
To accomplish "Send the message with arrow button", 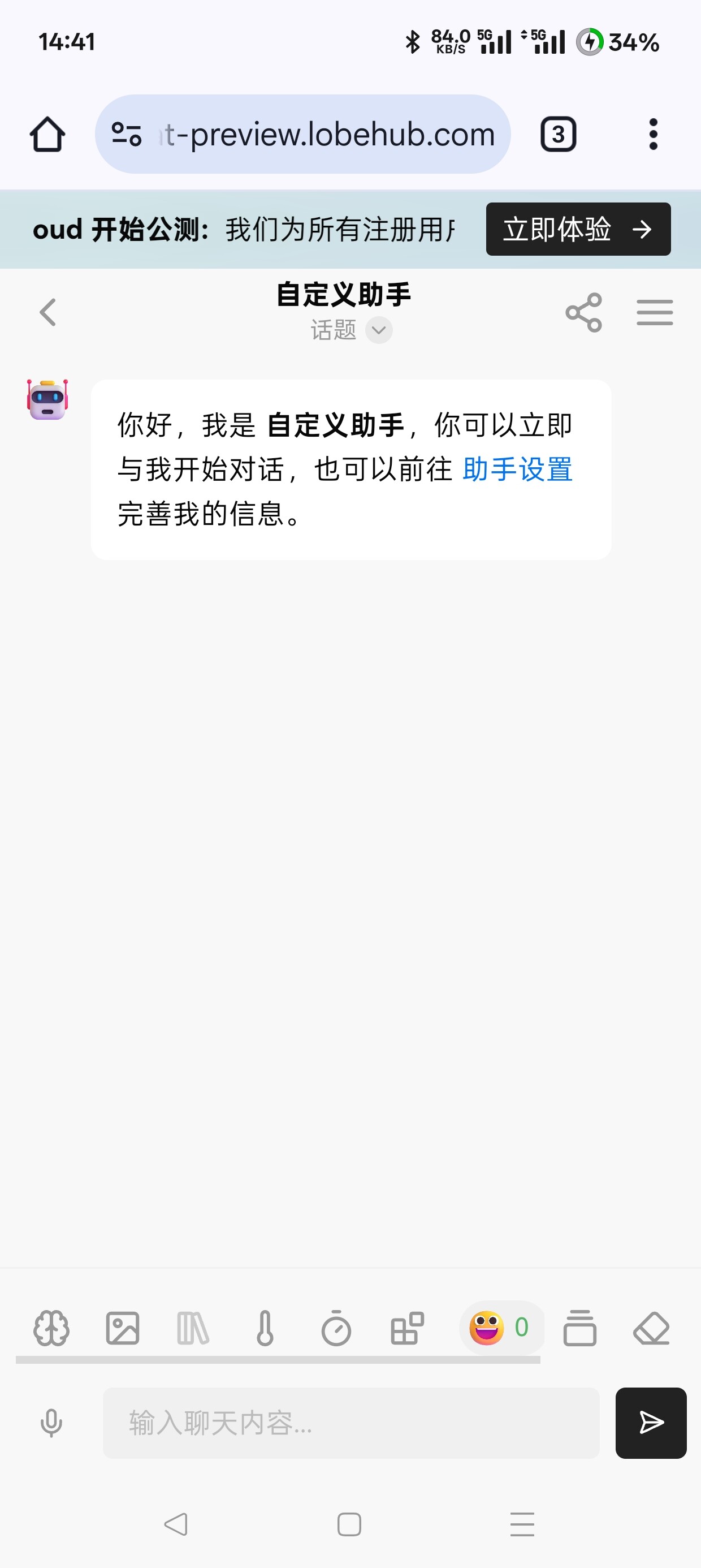I will (x=651, y=1423).
